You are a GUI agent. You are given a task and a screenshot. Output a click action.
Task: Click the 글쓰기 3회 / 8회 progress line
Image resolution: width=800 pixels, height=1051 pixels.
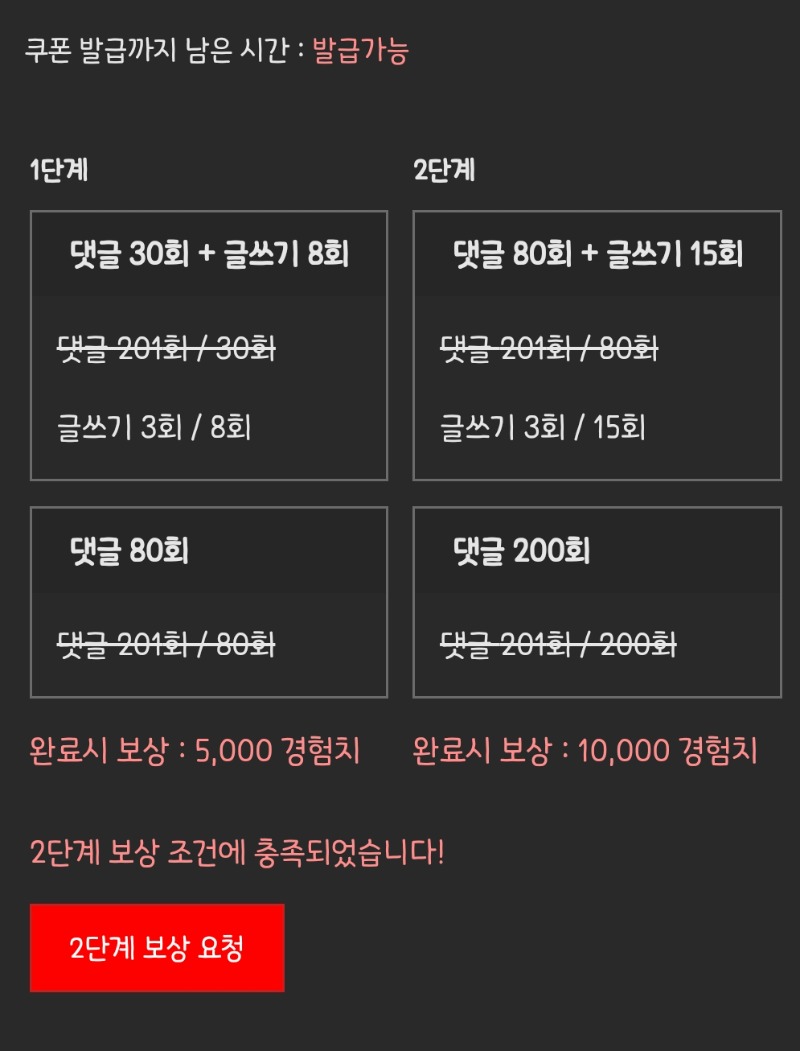pyautogui.click(x=146, y=424)
